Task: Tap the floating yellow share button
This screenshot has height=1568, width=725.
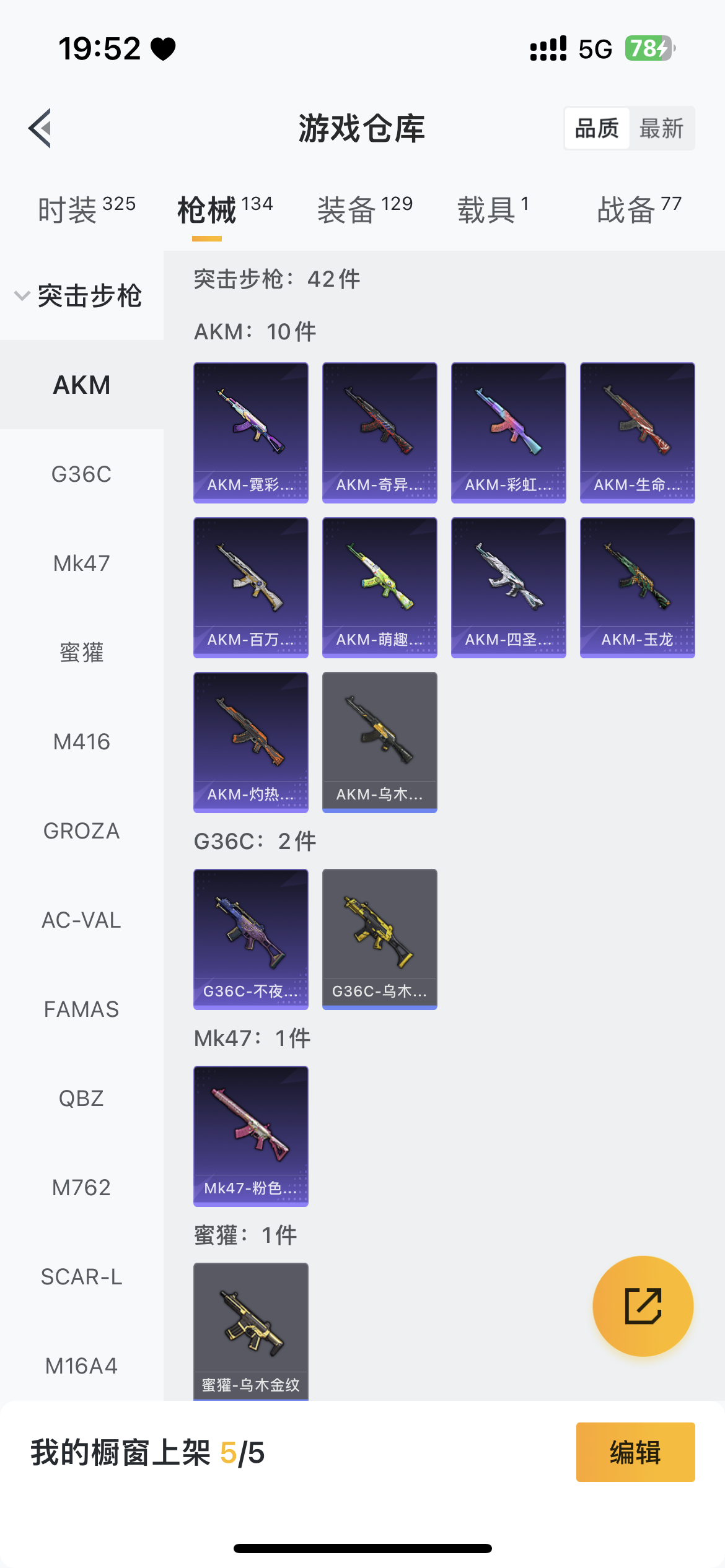Action: (643, 1306)
